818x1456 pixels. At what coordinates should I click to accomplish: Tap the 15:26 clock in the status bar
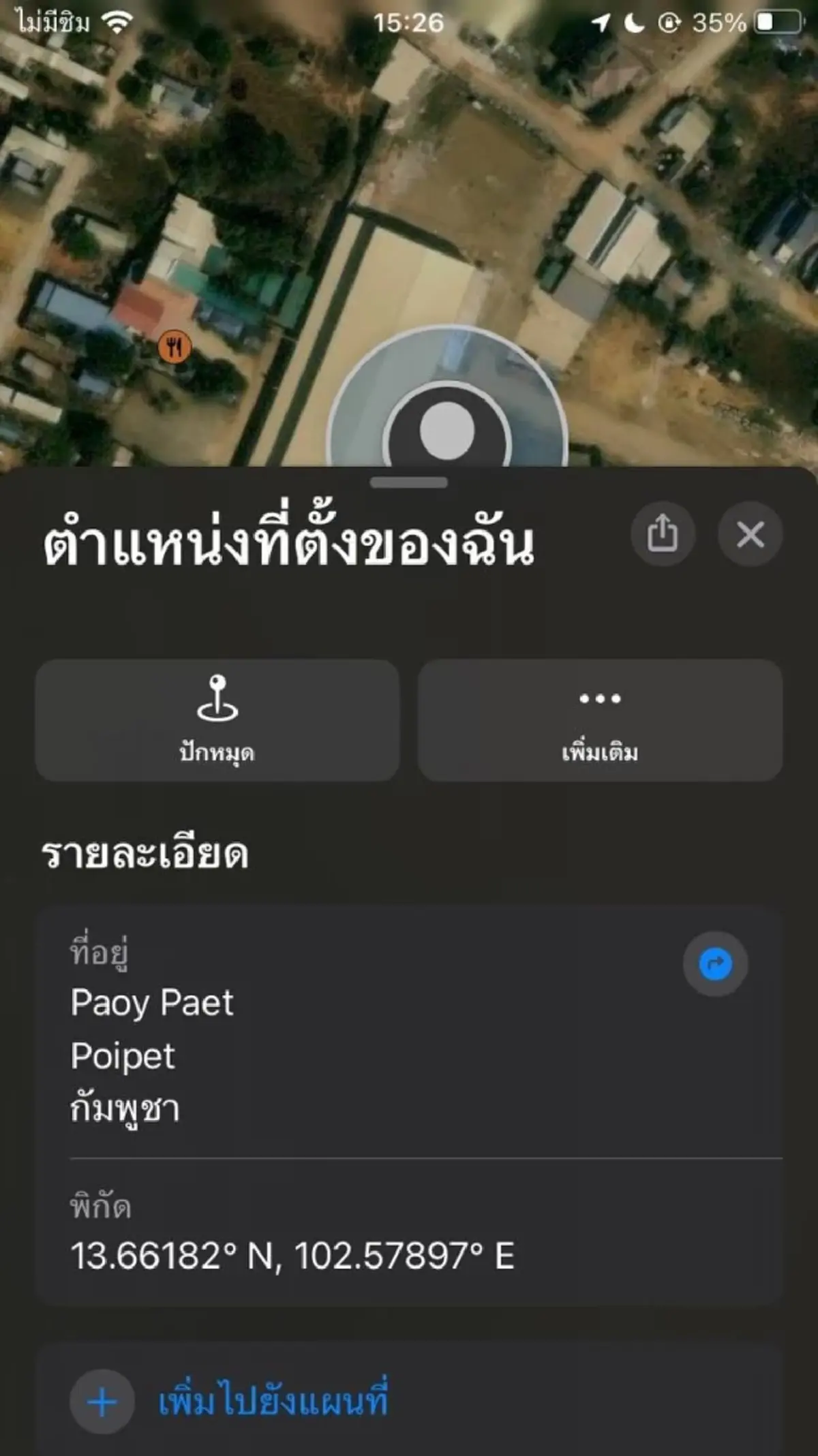click(408, 22)
